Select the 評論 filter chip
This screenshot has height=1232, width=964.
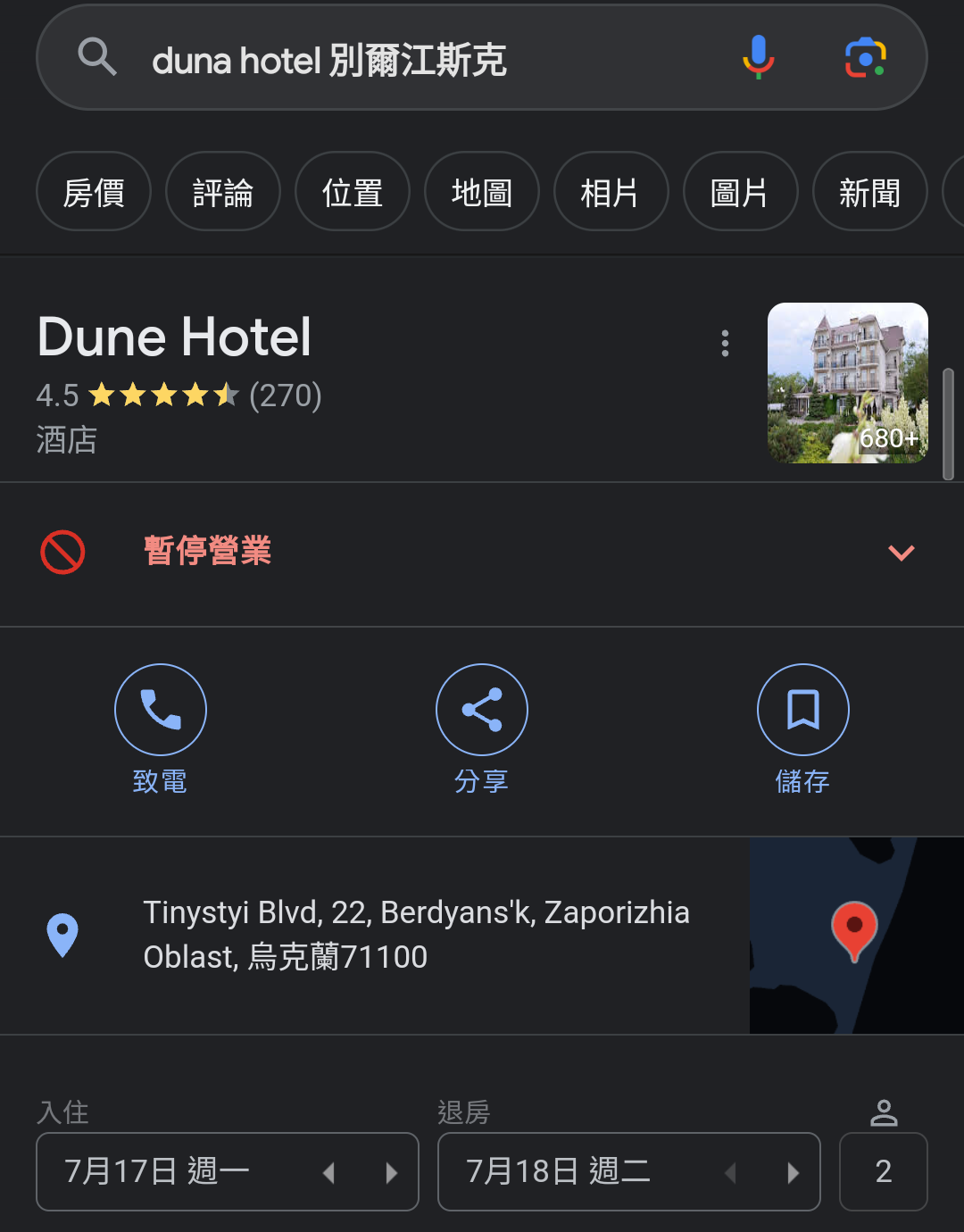tap(223, 192)
